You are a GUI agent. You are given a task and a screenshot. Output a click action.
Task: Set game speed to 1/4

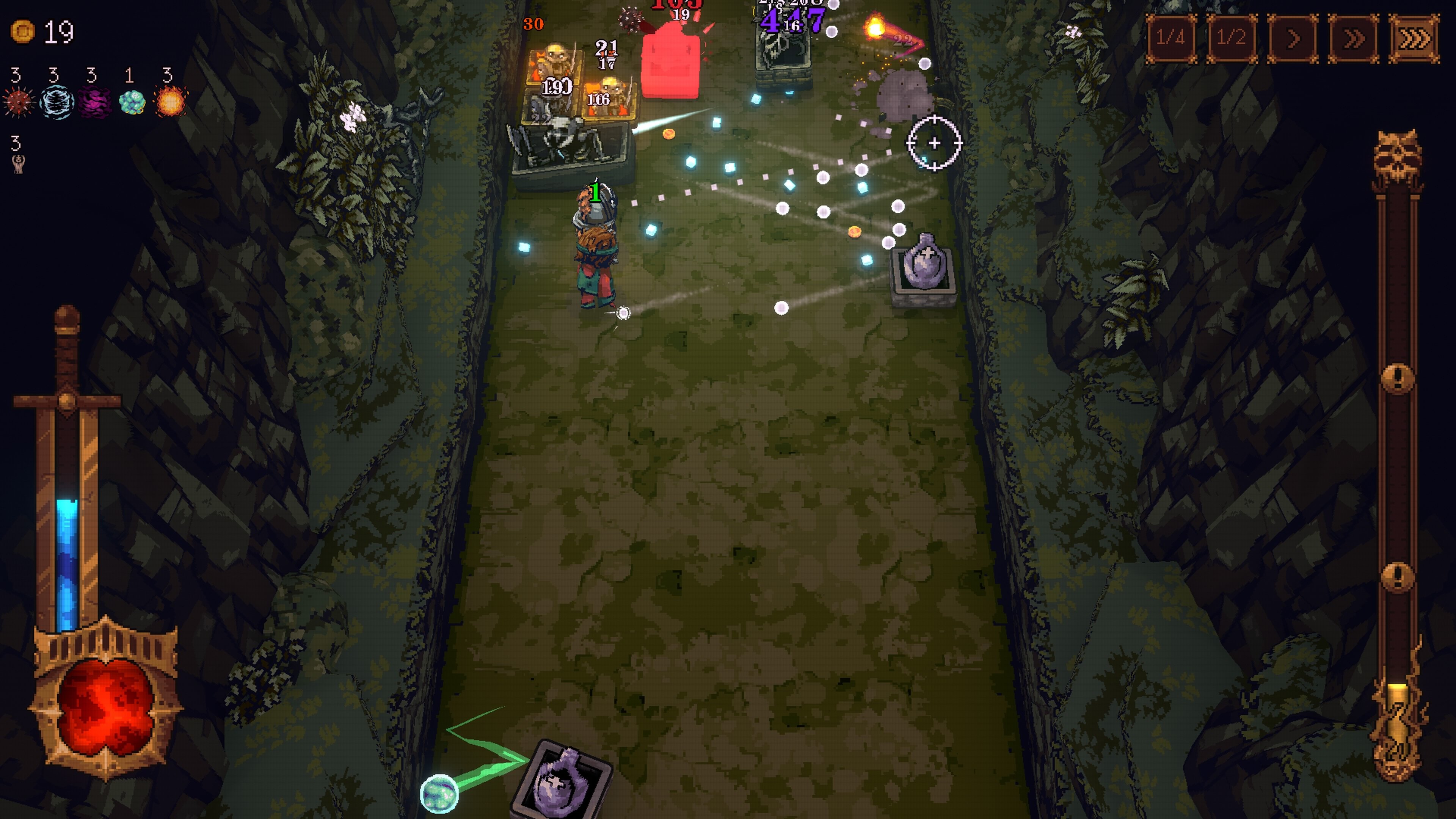pos(1170,38)
